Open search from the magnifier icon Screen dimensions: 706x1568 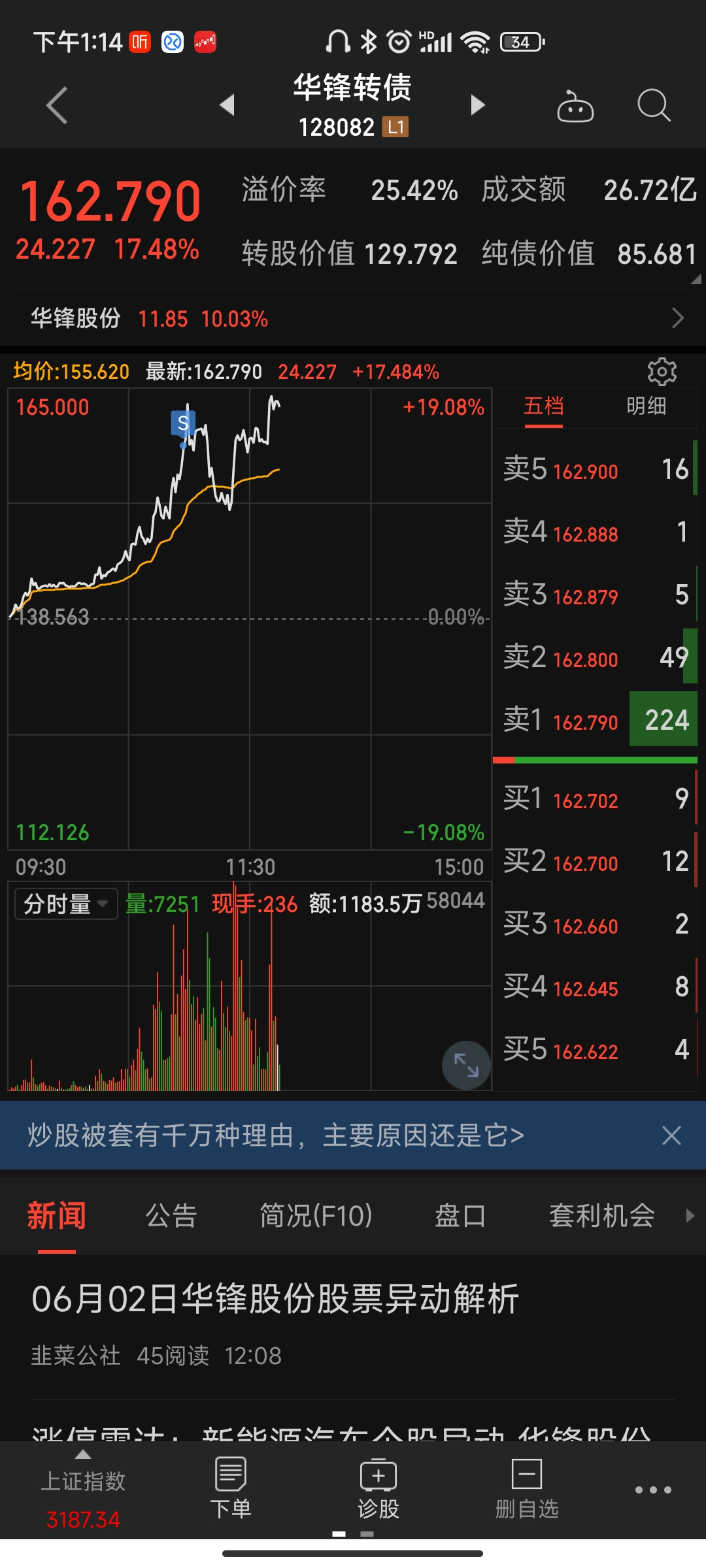click(x=653, y=105)
